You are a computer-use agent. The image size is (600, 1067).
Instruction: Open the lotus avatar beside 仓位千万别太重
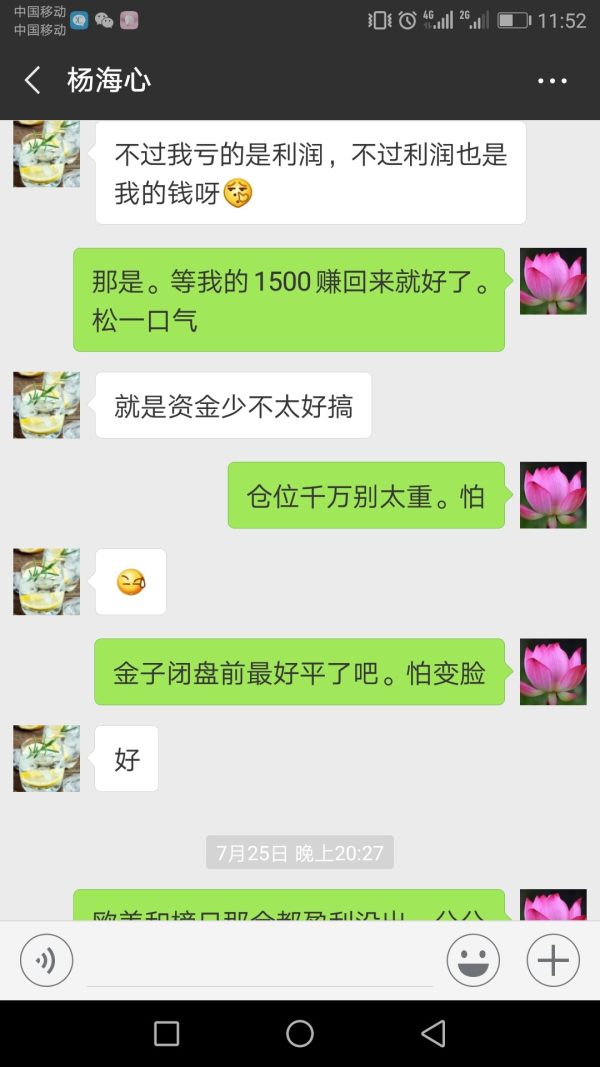click(x=553, y=495)
